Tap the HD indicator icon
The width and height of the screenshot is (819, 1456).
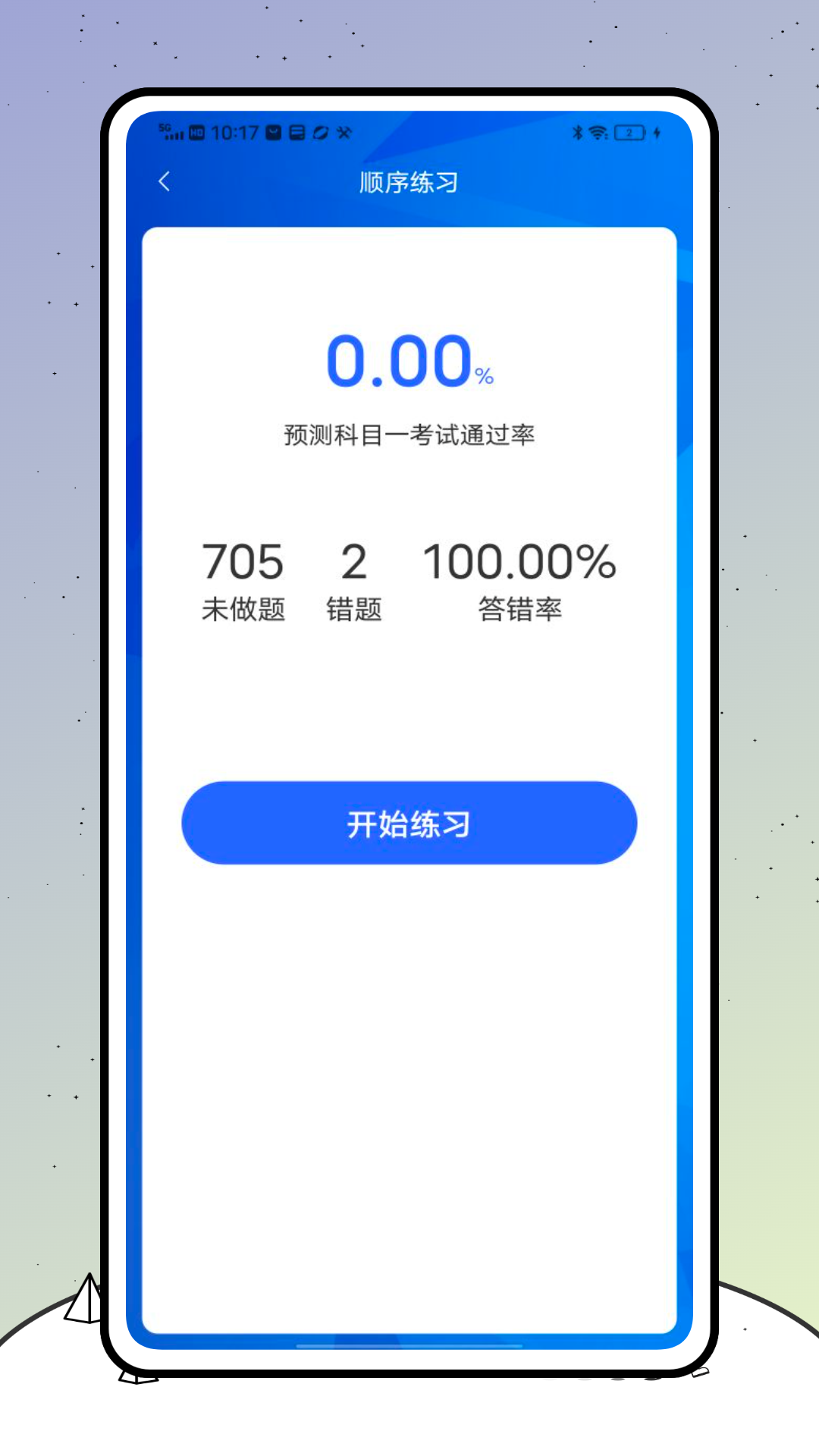click(198, 132)
